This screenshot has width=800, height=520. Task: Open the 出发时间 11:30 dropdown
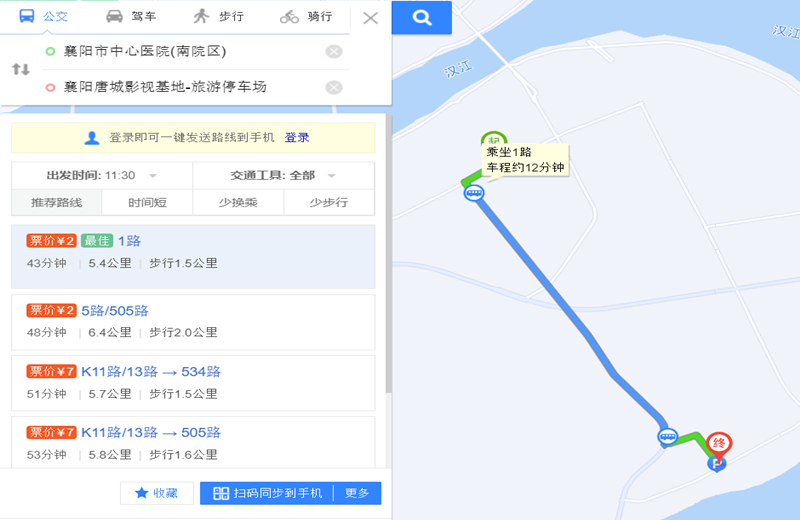(102, 175)
